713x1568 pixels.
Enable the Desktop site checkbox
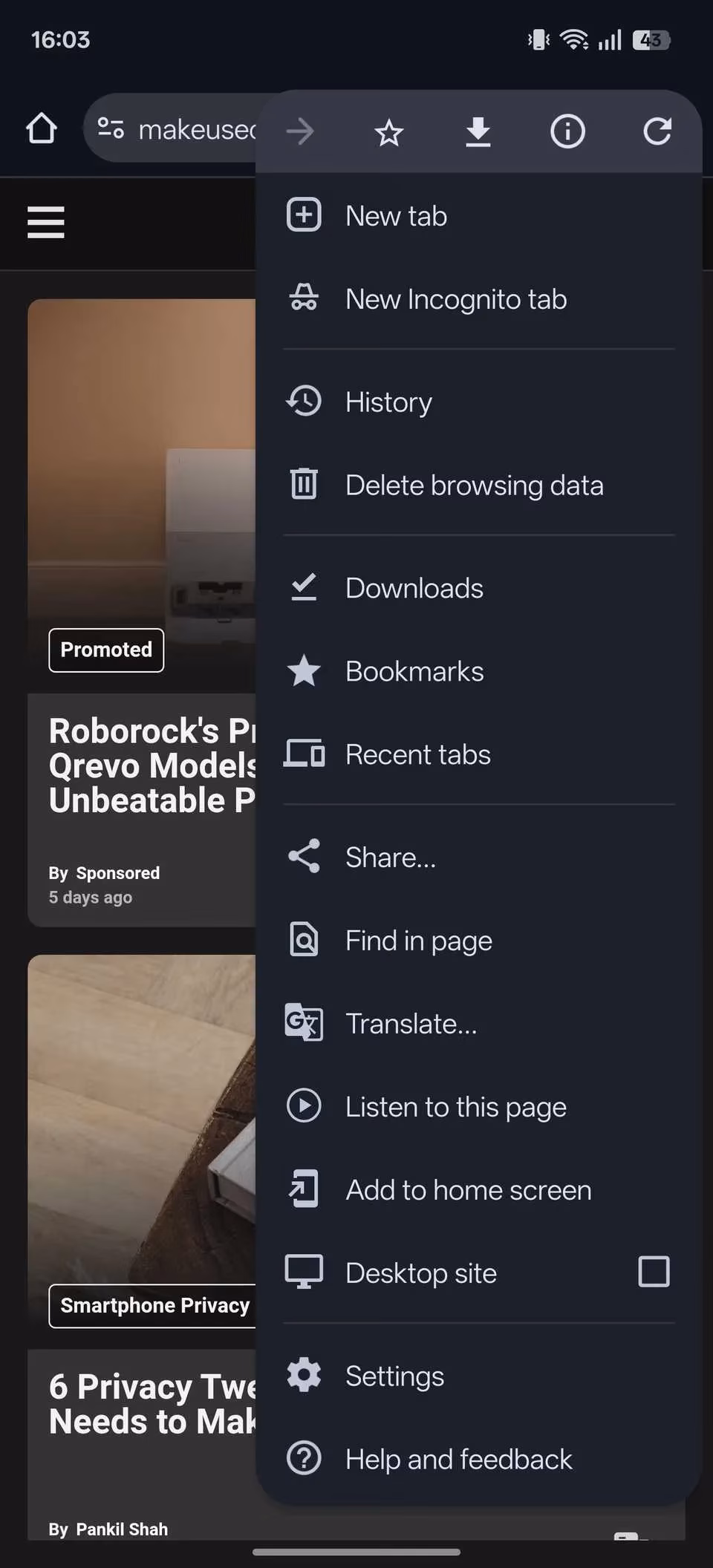(654, 1272)
